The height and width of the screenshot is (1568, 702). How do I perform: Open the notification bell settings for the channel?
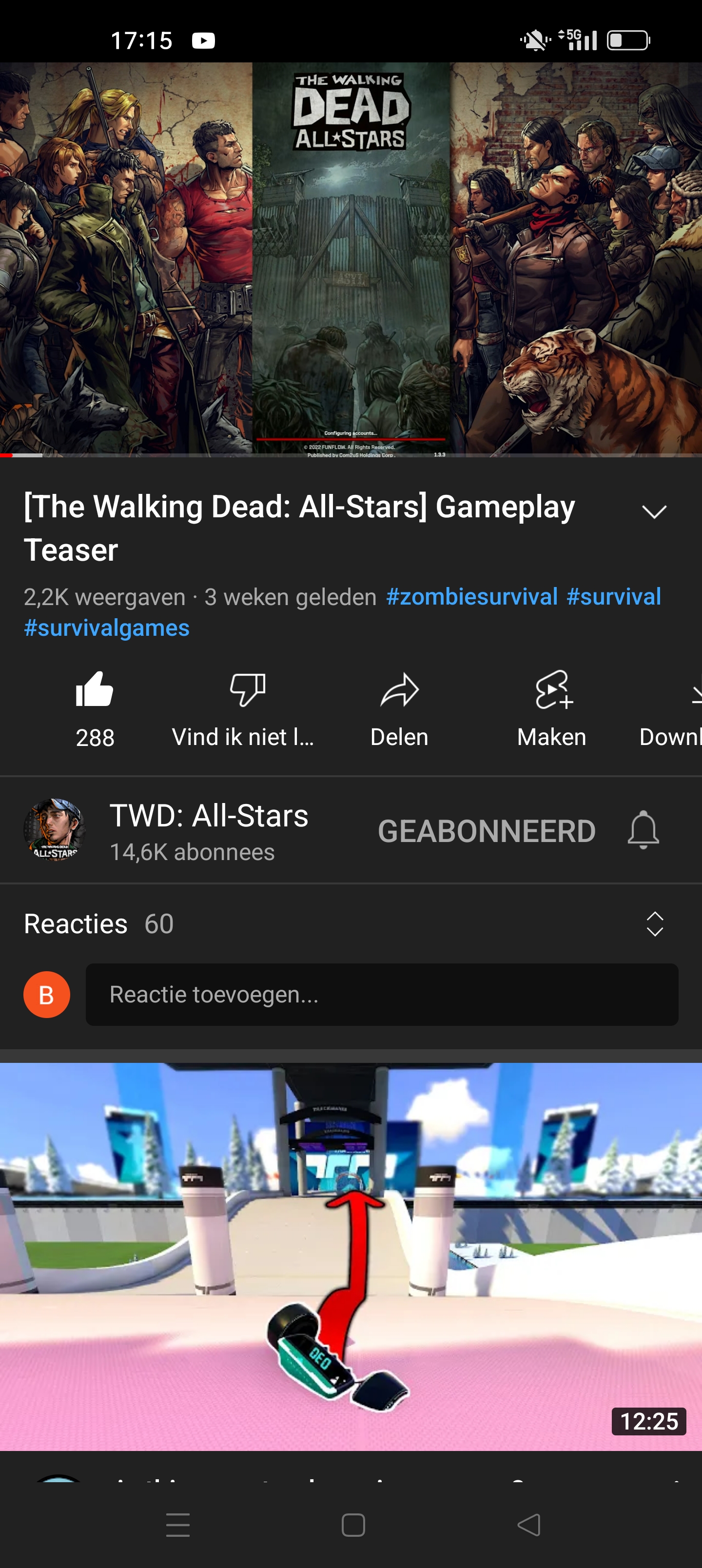click(643, 830)
